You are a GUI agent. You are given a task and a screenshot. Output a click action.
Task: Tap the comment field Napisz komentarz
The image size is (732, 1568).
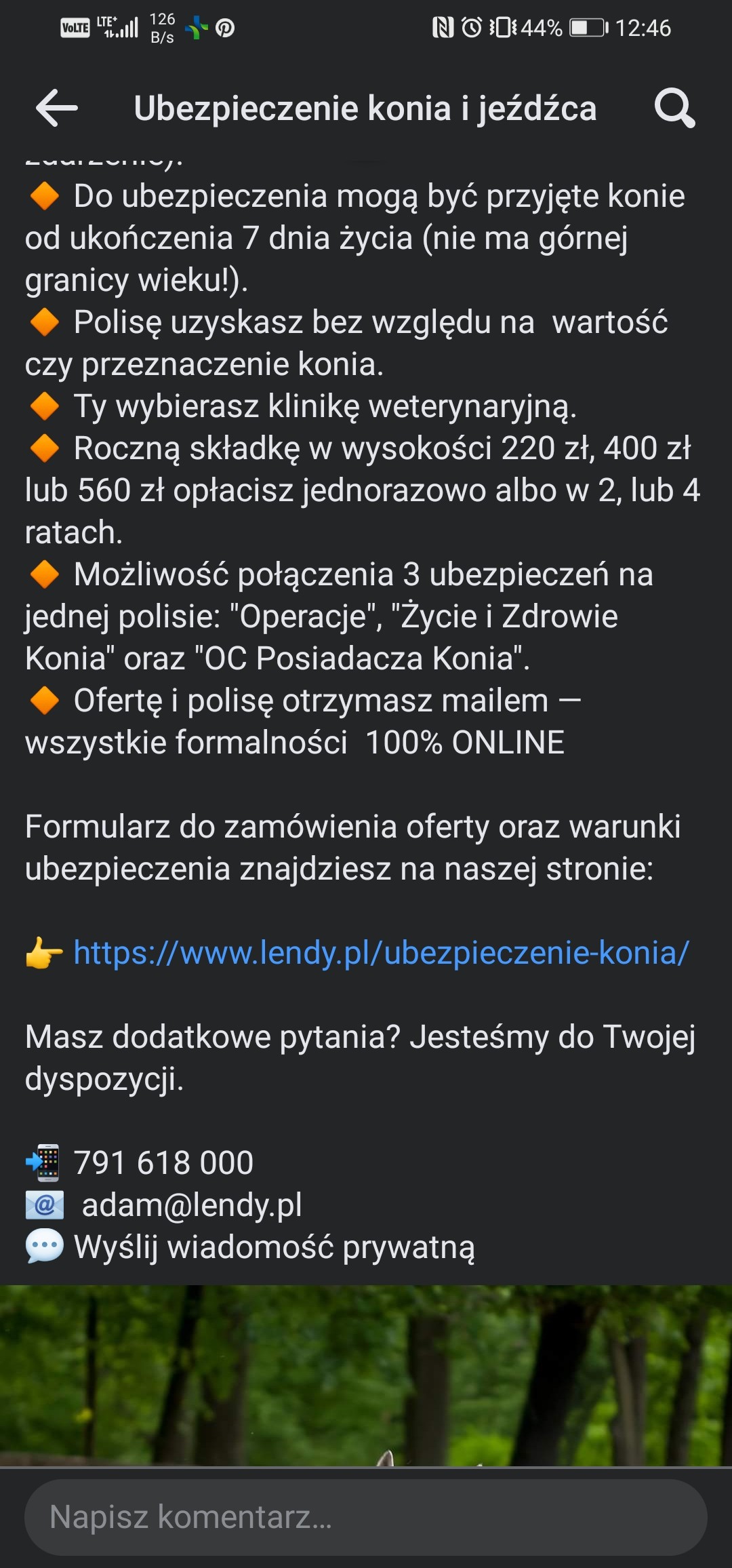click(x=366, y=1518)
